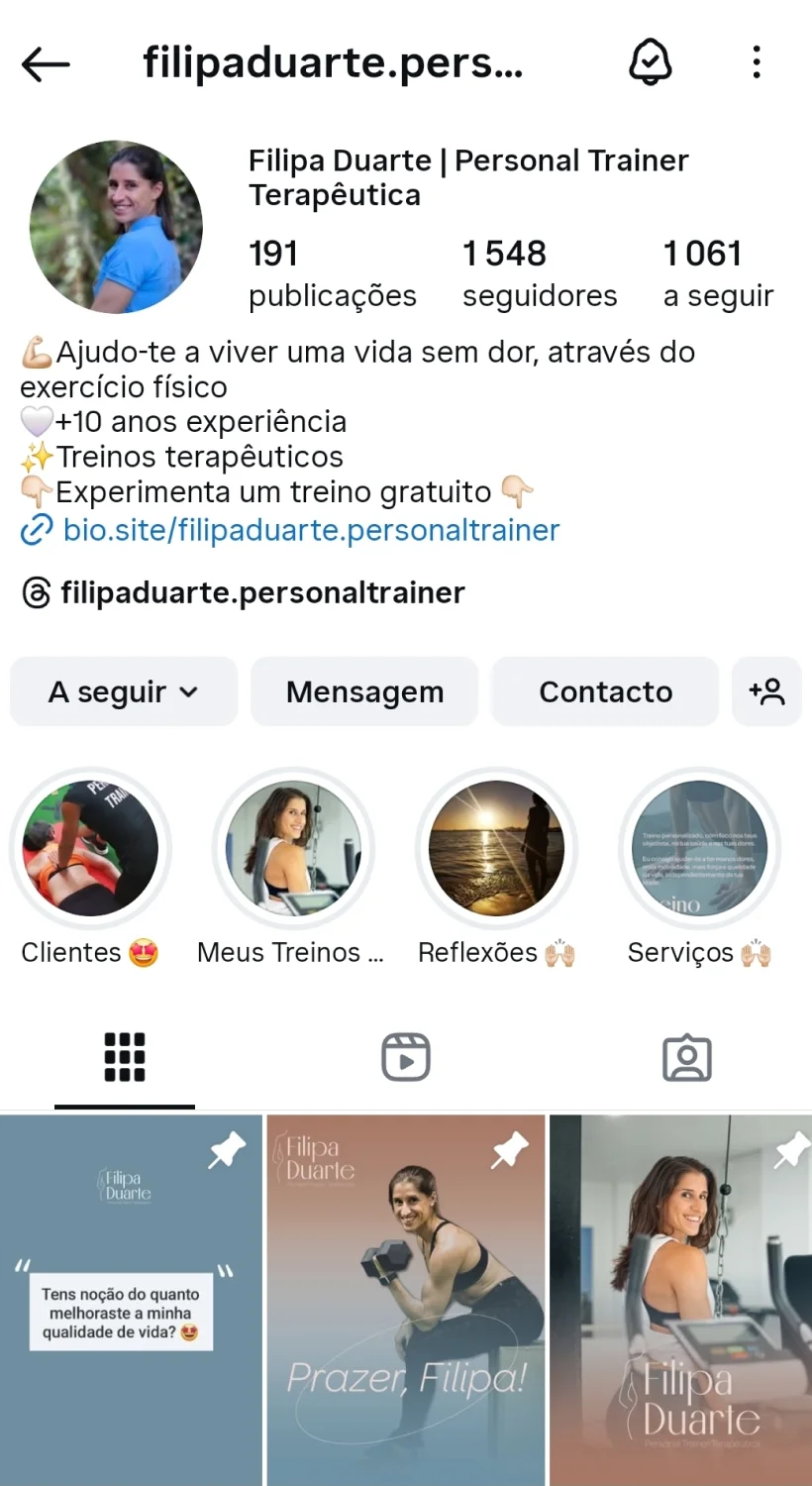Open the 1 548 seguidores list
Image resolution: width=812 pixels, height=1486 pixels.
coord(540,273)
